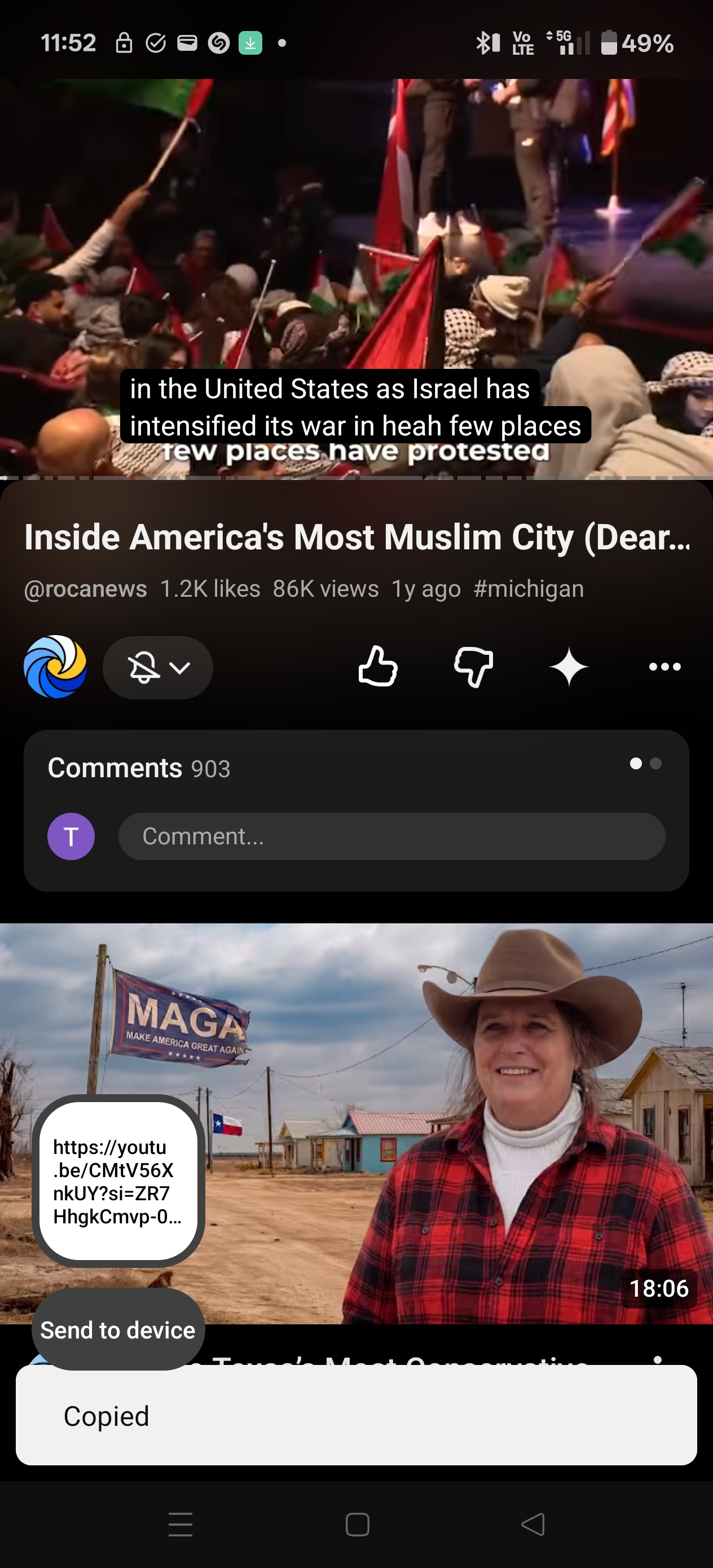The height and width of the screenshot is (1568, 713).
Task: Like the Dearborn video
Action: (377, 667)
